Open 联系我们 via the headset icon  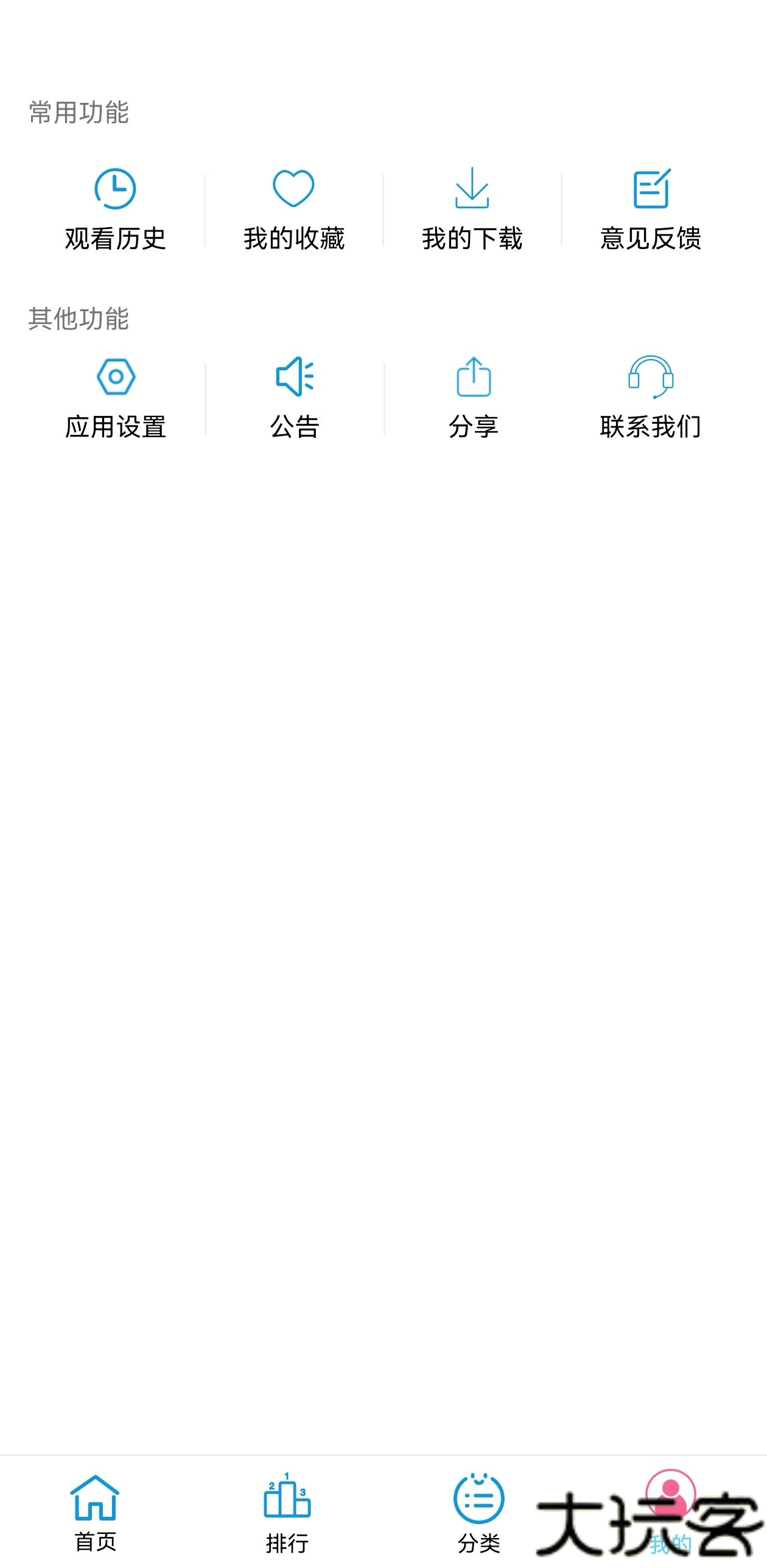tap(650, 378)
